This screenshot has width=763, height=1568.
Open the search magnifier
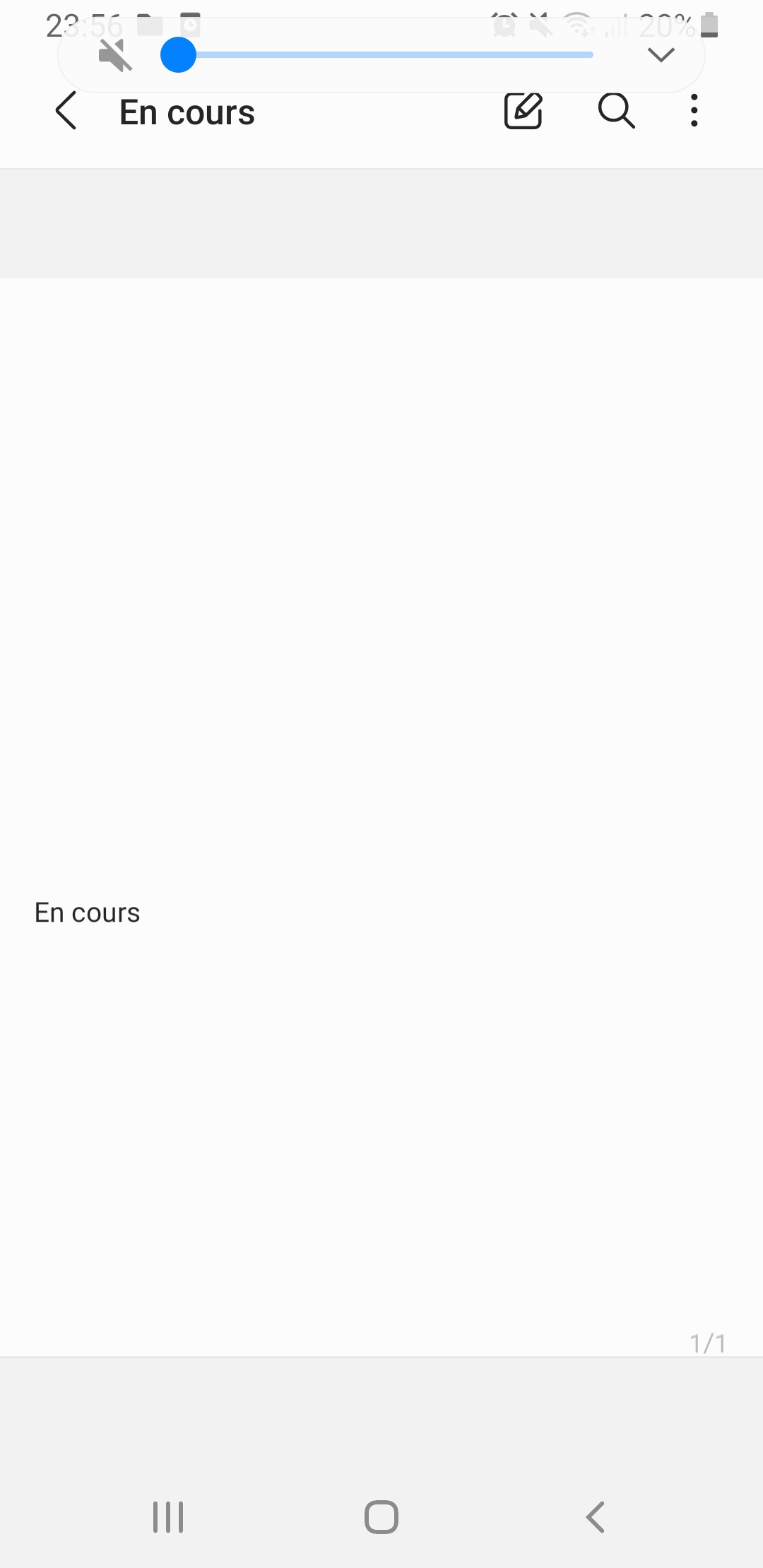pos(616,111)
